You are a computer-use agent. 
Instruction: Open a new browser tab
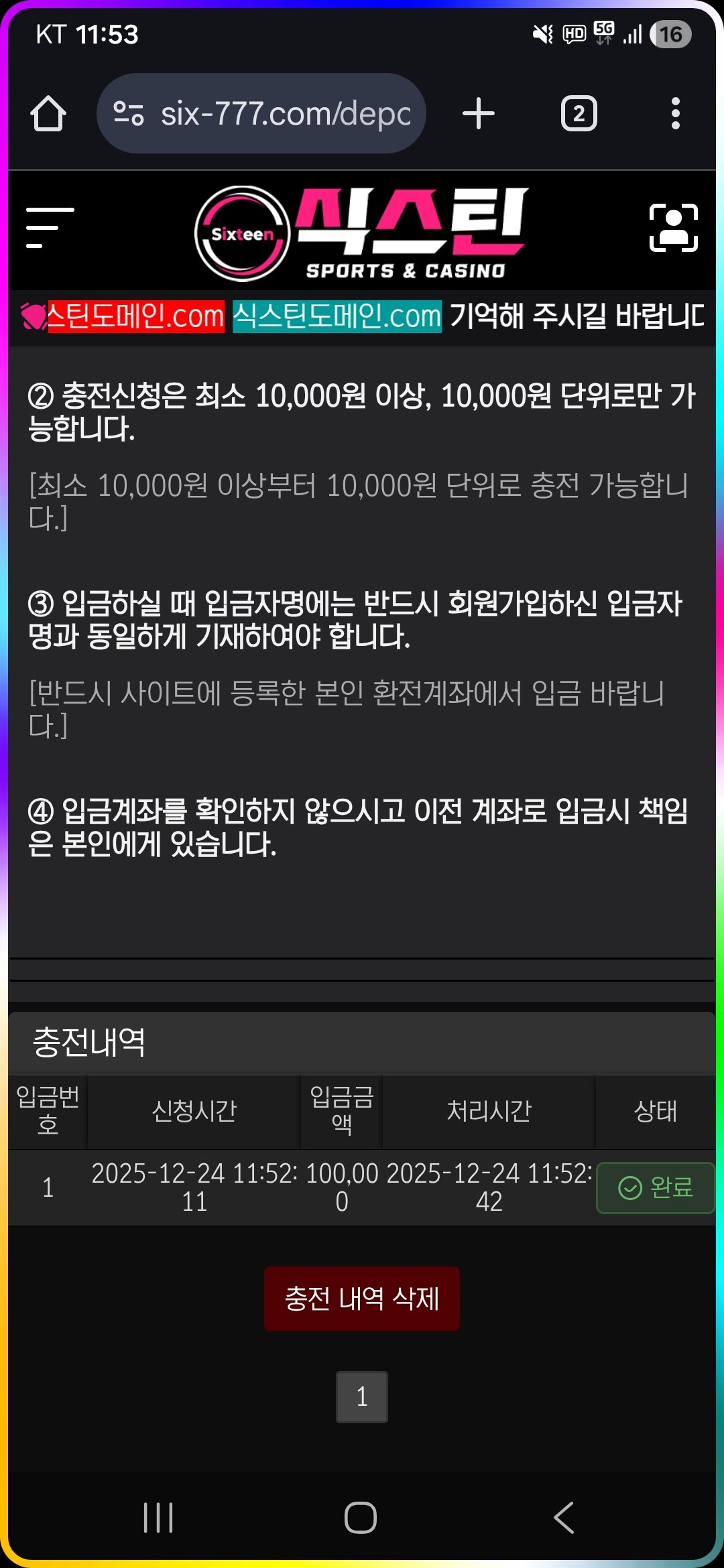pyautogui.click(x=479, y=113)
